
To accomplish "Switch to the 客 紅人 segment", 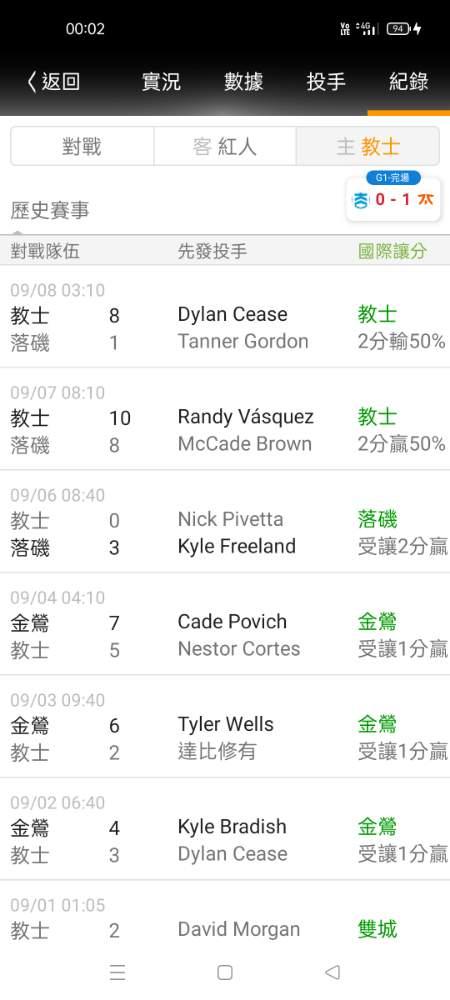I will pos(225,147).
